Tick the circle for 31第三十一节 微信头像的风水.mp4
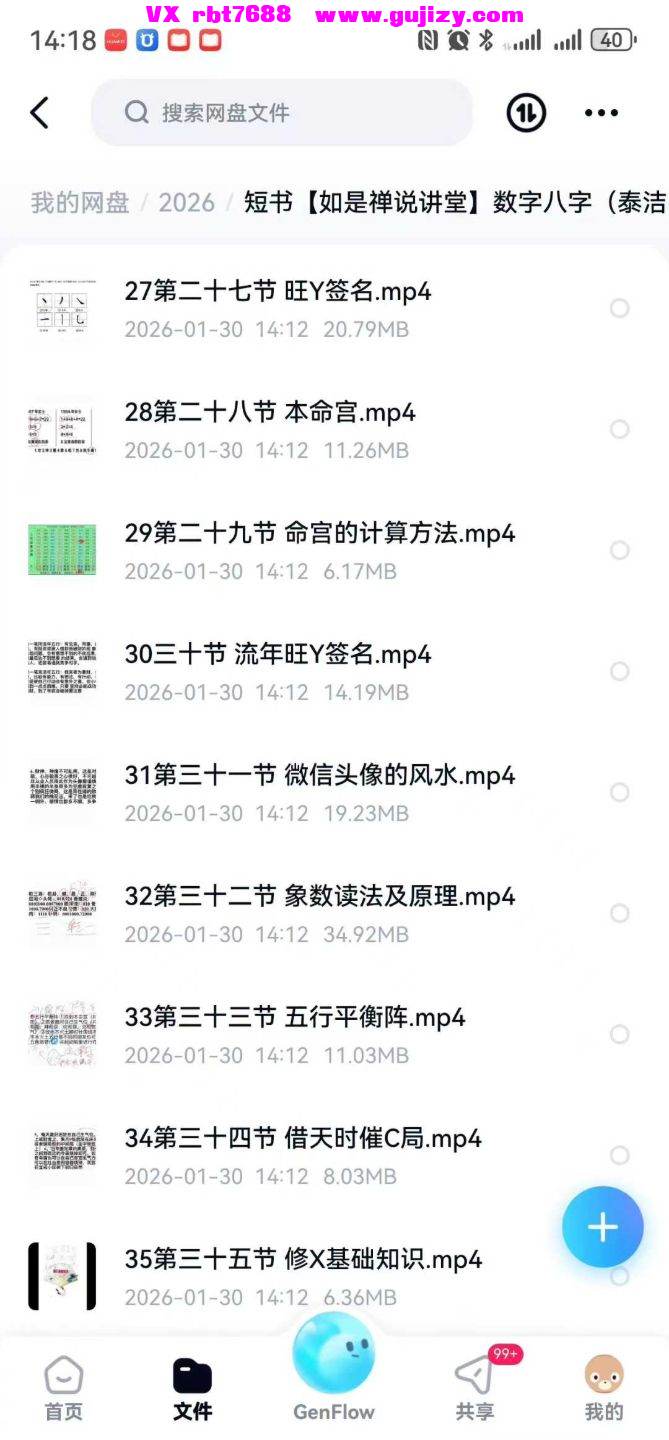Image resolution: width=669 pixels, height=1440 pixels. click(620, 792)
